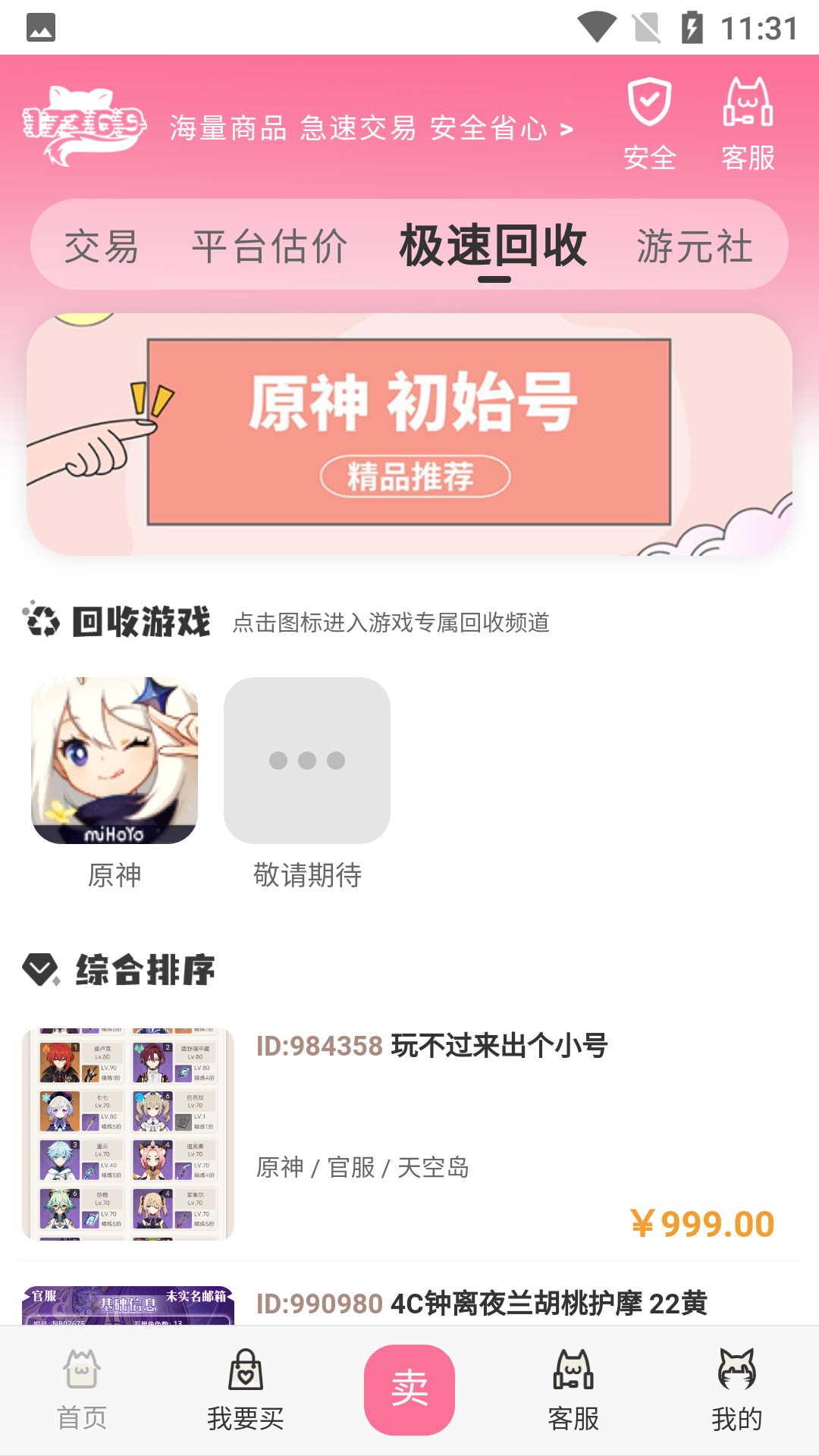The height and width of the screenshot is (1456, 819).
Task: Open listing ID:984358 玩不过来出个小号
Action: [x=409, y=1134]
